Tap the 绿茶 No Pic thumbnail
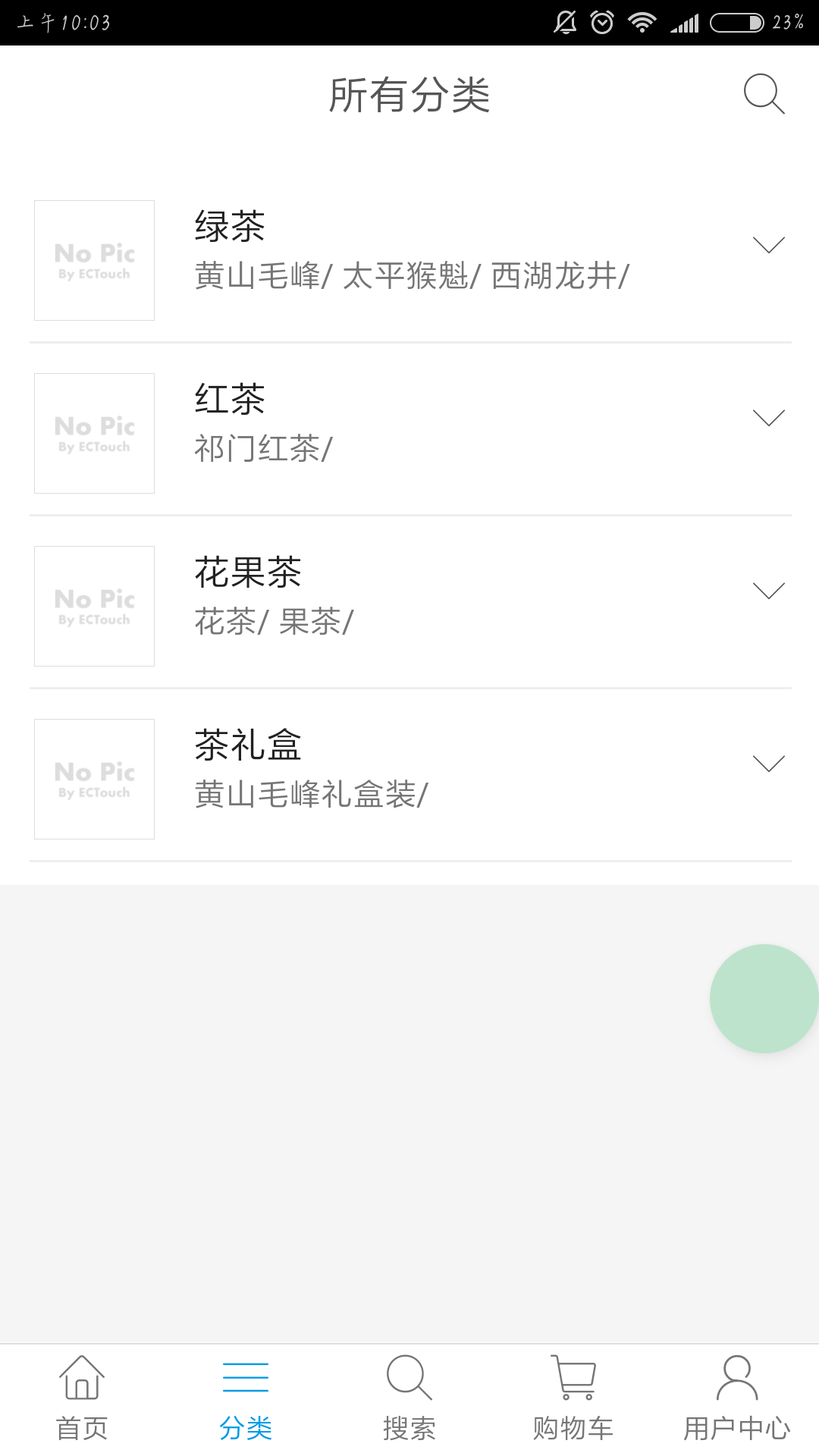This screenshot has width=819, height=1456. pos(93,260)
